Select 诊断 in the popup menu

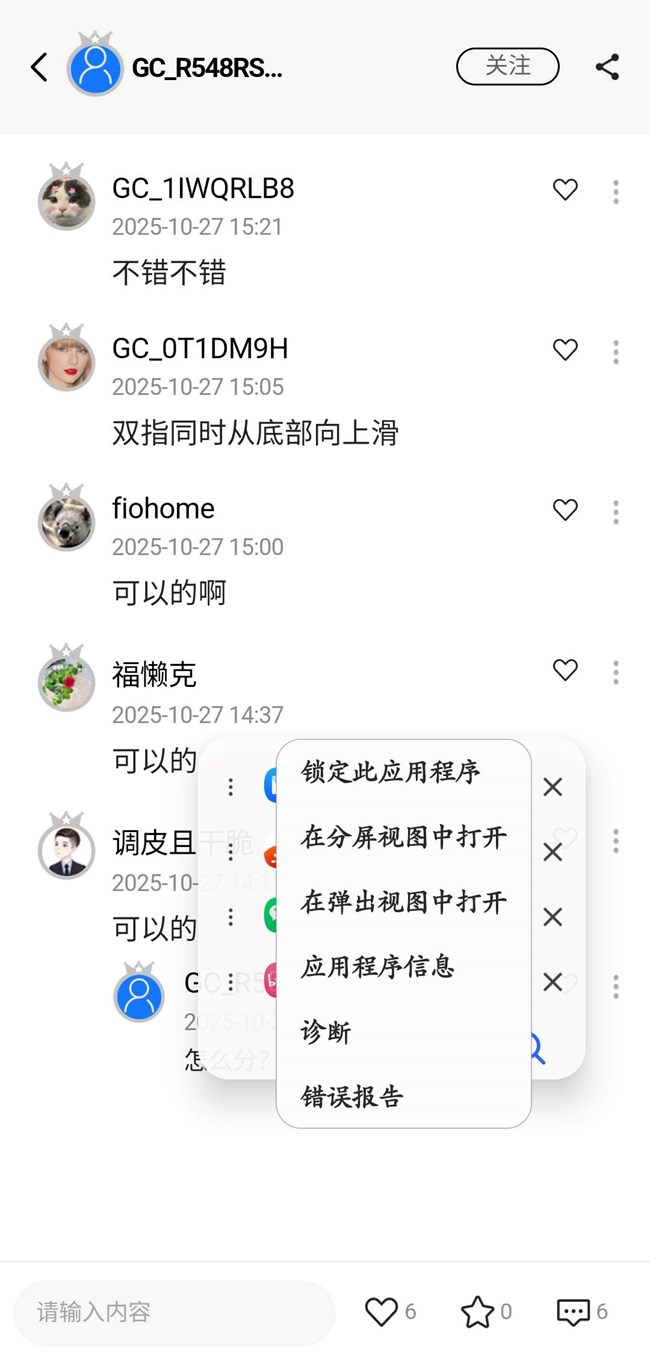point(326,1032)
